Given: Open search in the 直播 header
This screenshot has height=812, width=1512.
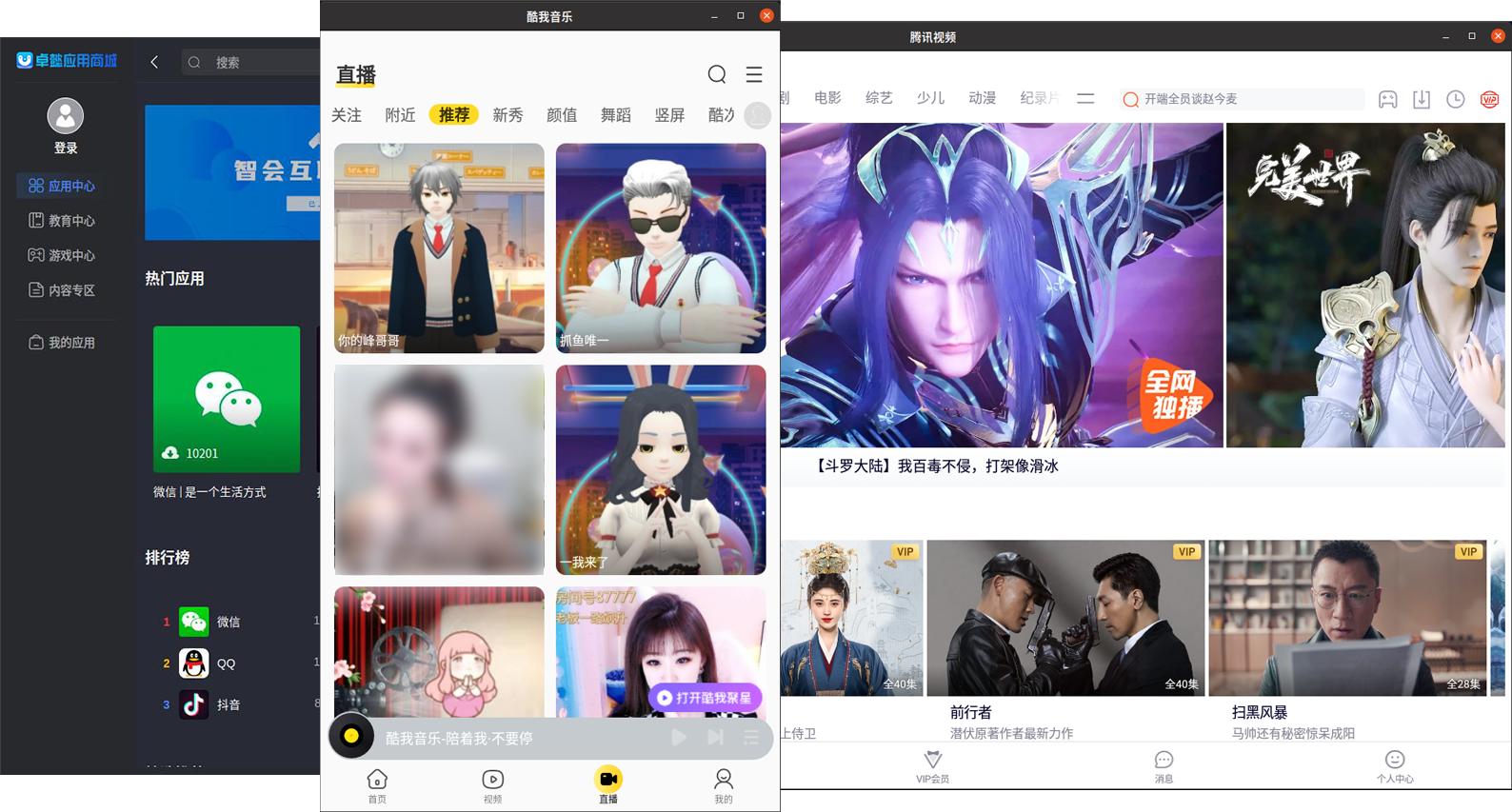Looking at the screenshot, I should click(x=716, y=74).
